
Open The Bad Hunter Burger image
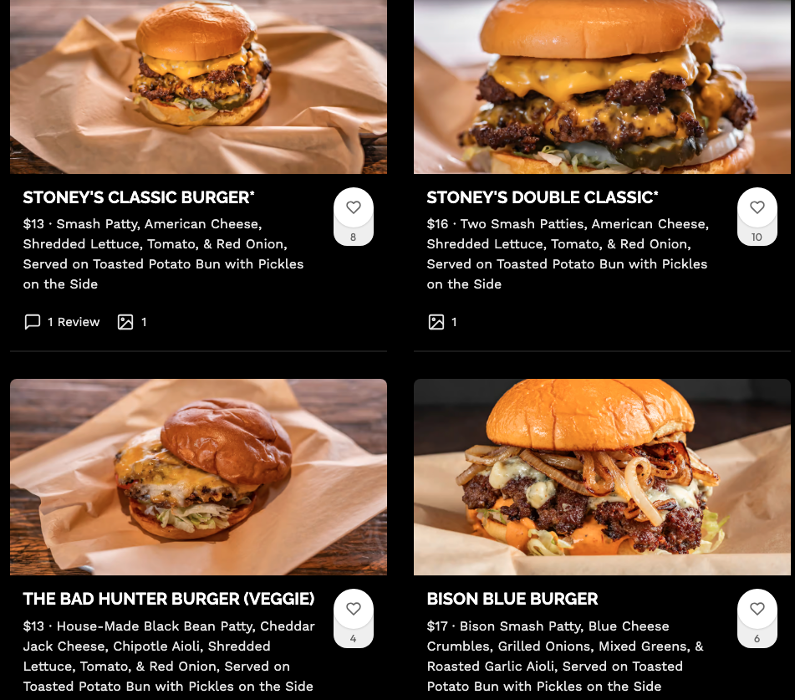tap(198, 477)
